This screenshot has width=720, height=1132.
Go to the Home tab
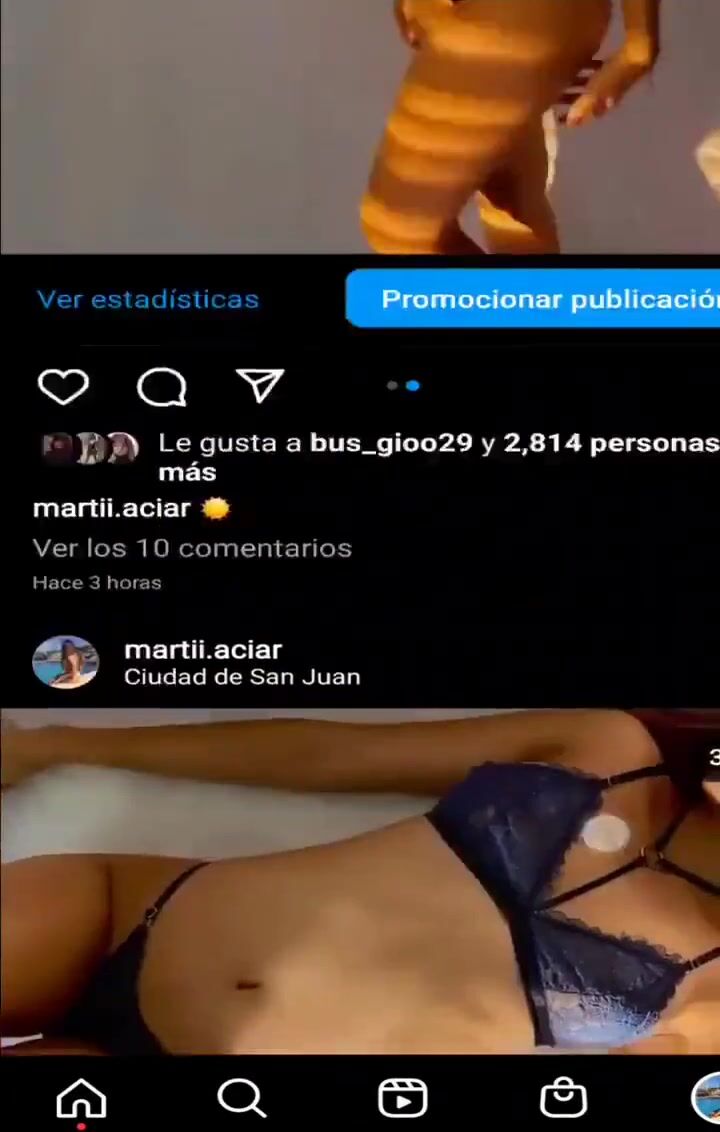pyautogui.click(x=81, y=1098)
